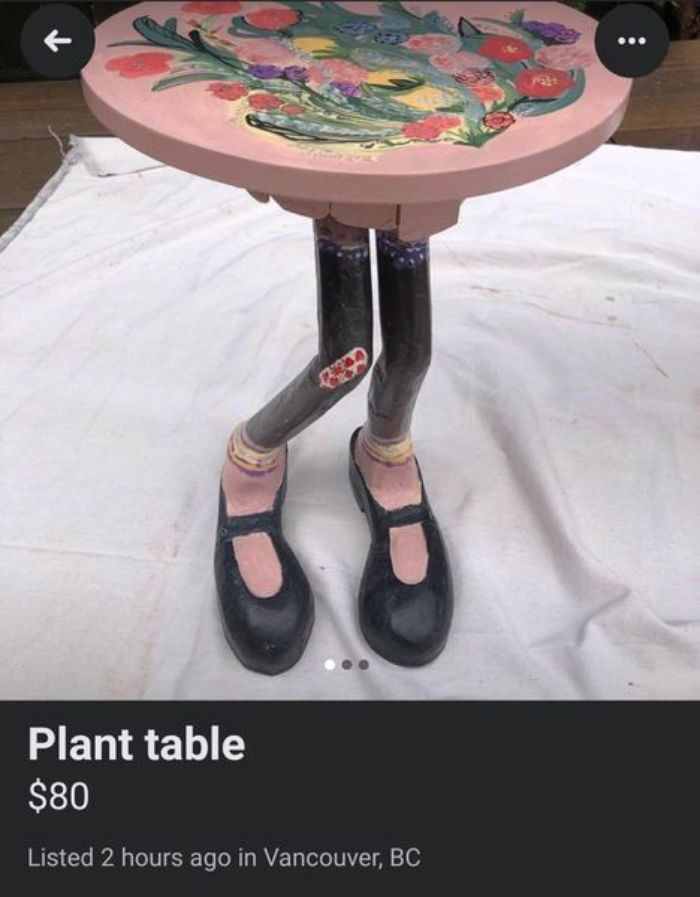The width and height of the screenshot is (700, 897).
Task: Open the three-dot overflow menu
Action: tap(632, 41)
